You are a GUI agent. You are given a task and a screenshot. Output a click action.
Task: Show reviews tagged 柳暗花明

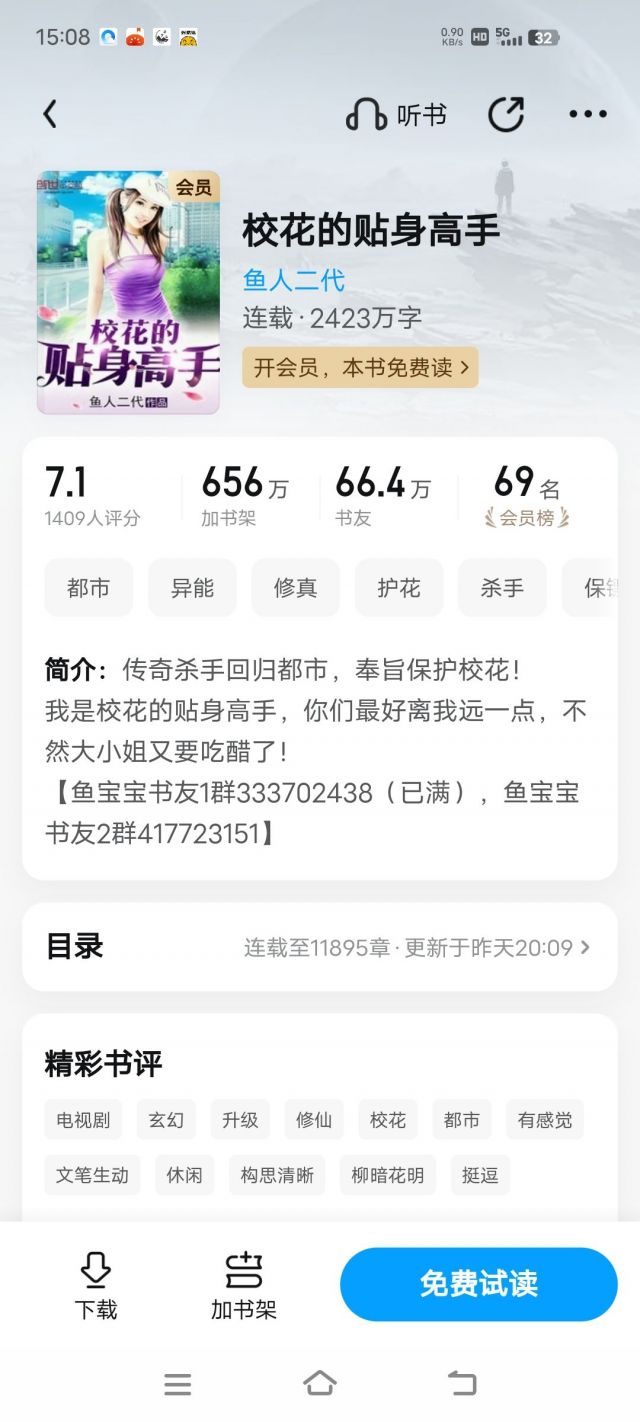click(387, 1175)
